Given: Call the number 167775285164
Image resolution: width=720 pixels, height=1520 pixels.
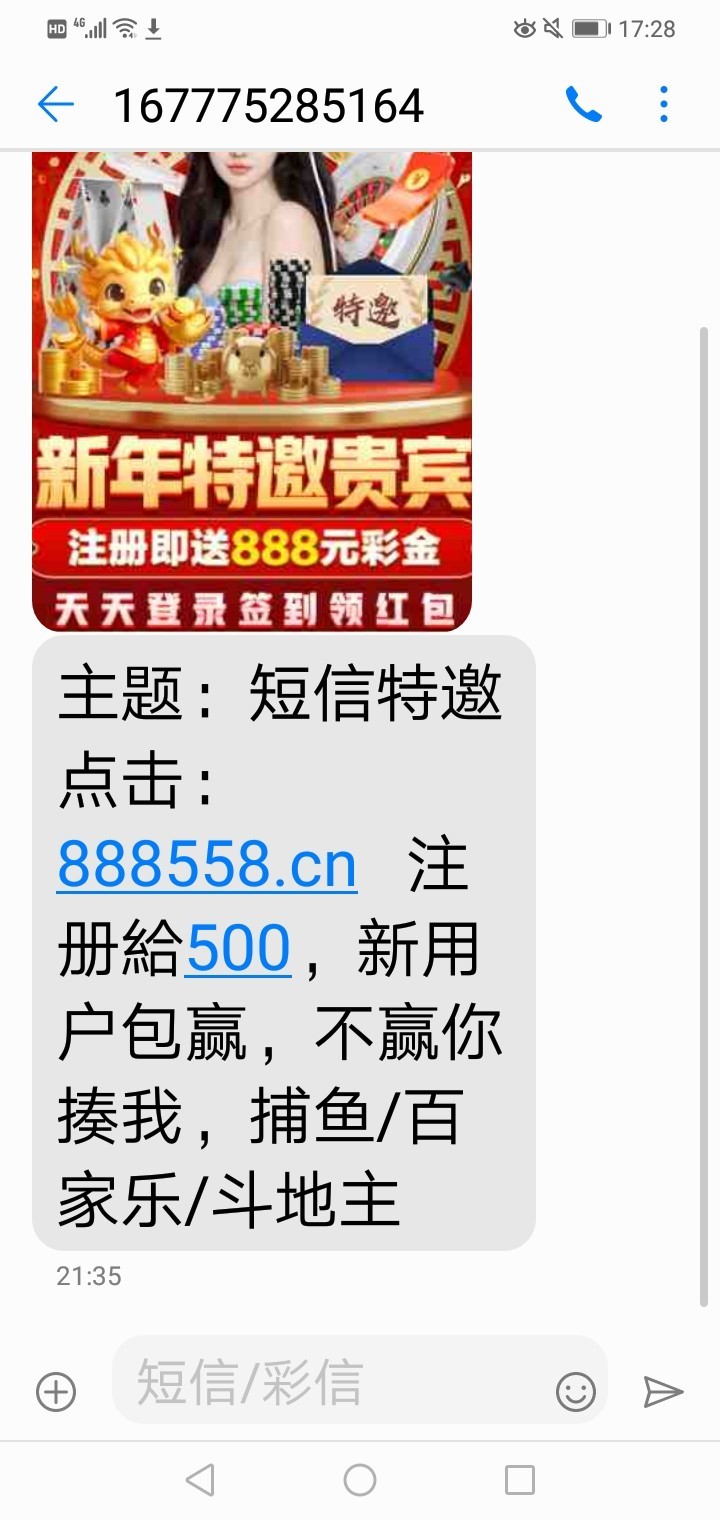Looking at the screenshot, I should 583,105.
